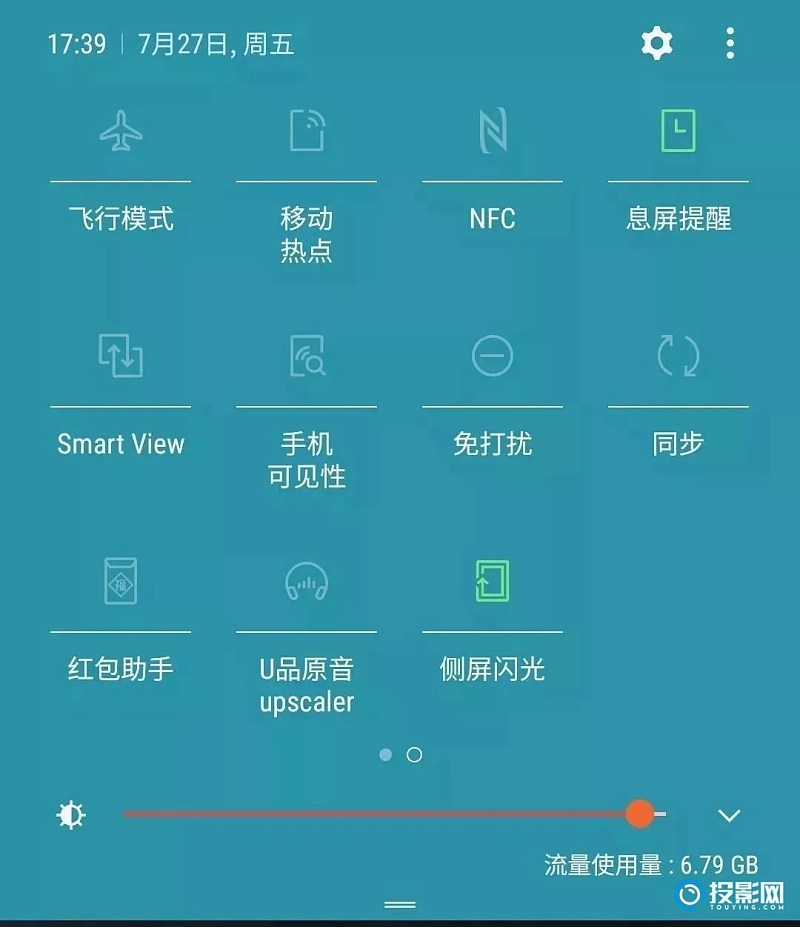Open settings via the gear icon

point(657,43)
